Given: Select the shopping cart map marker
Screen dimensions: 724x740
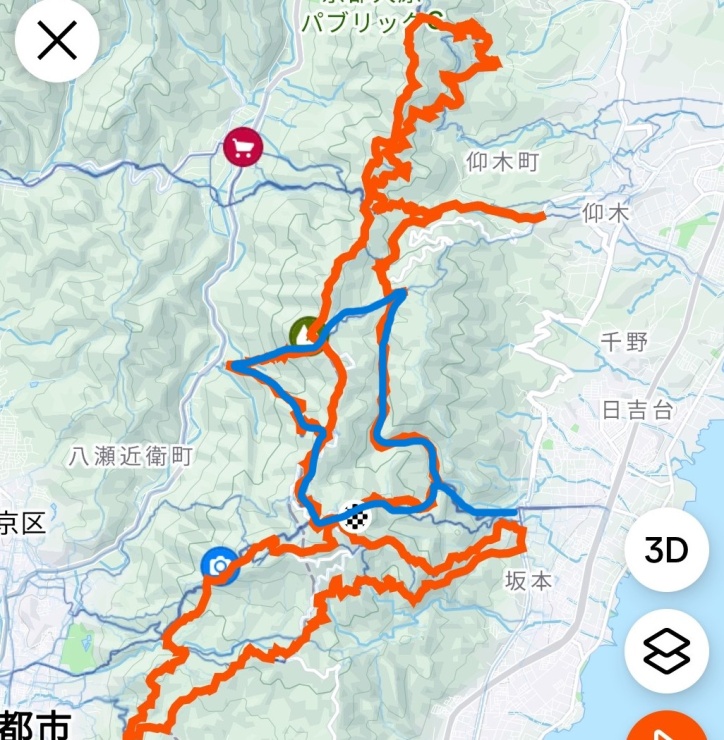Looking at the screenshot, I should [x=242, y=148].
